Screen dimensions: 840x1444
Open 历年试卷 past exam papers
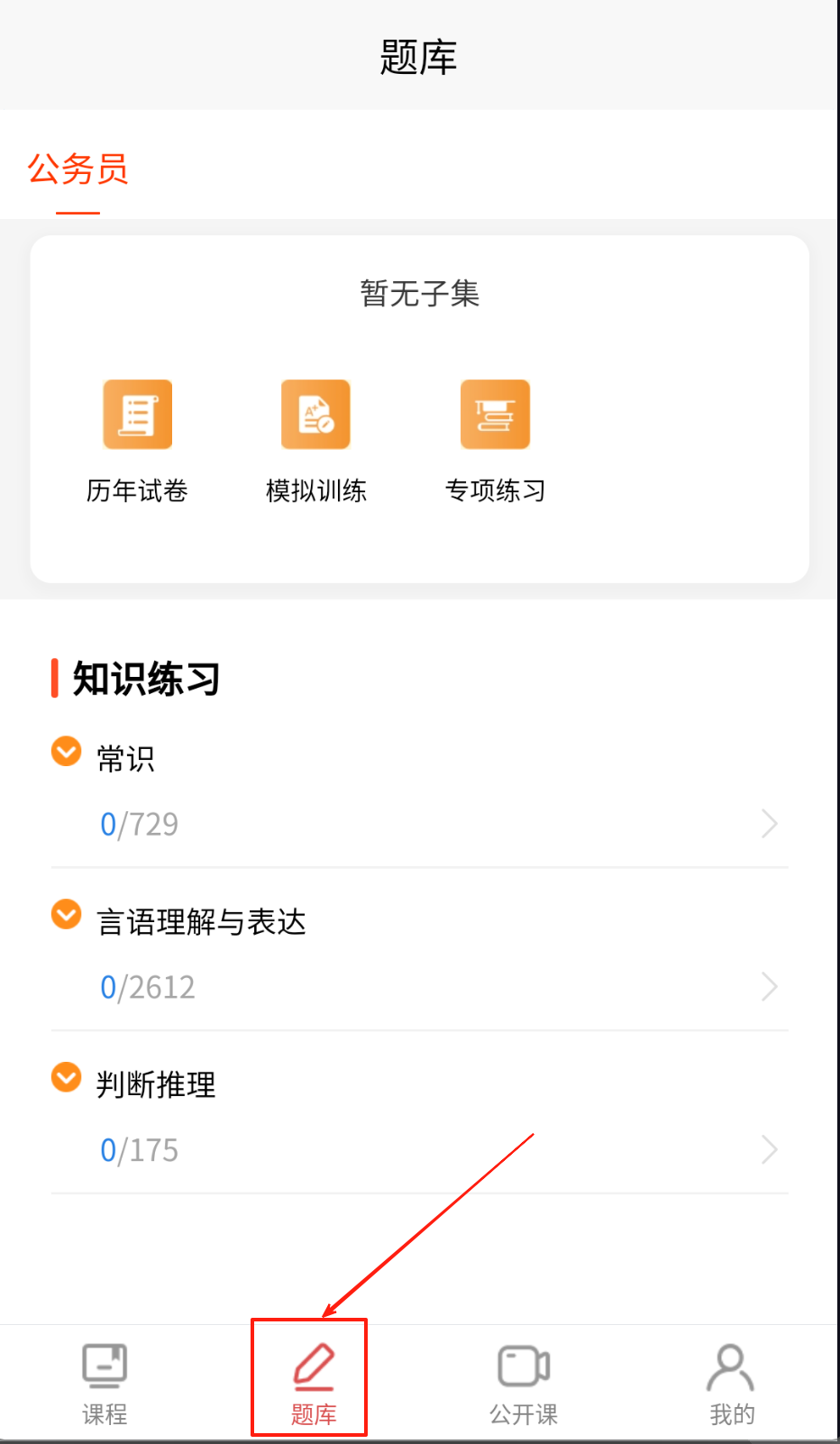[x=137, y=441]
